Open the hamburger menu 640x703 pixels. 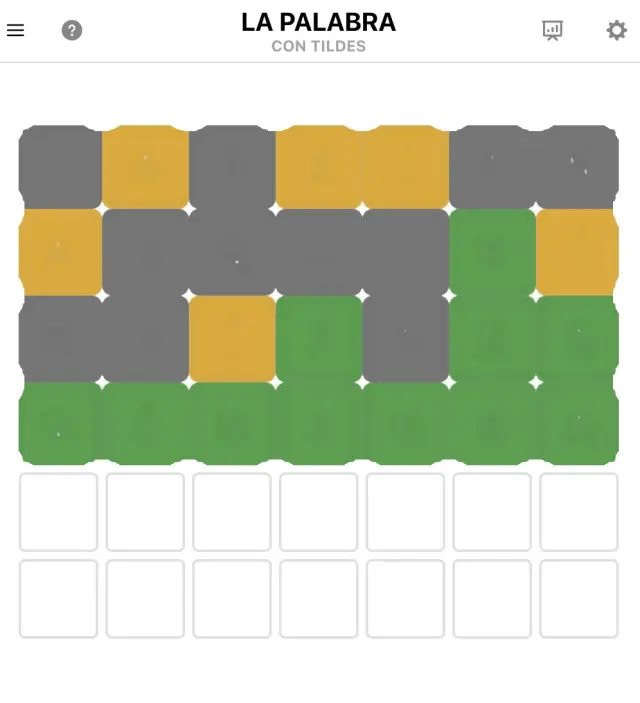[x=15, y=30]
